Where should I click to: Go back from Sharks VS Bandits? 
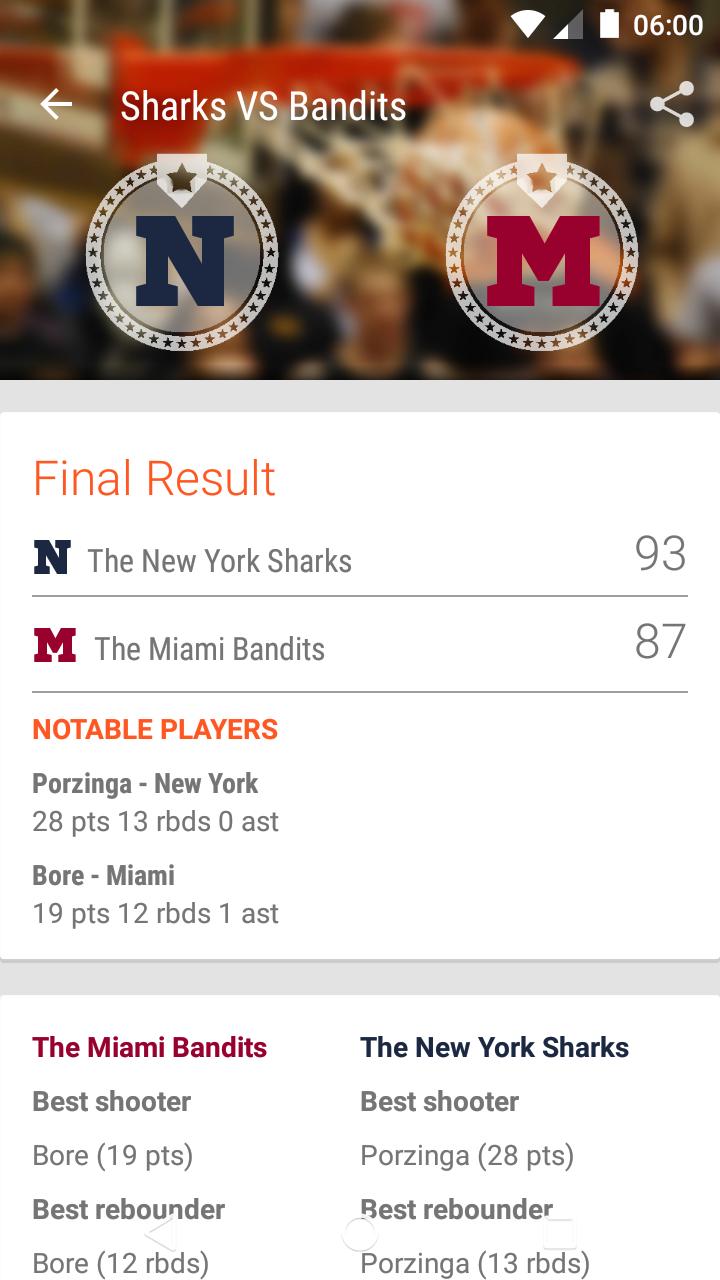[56, 105]
